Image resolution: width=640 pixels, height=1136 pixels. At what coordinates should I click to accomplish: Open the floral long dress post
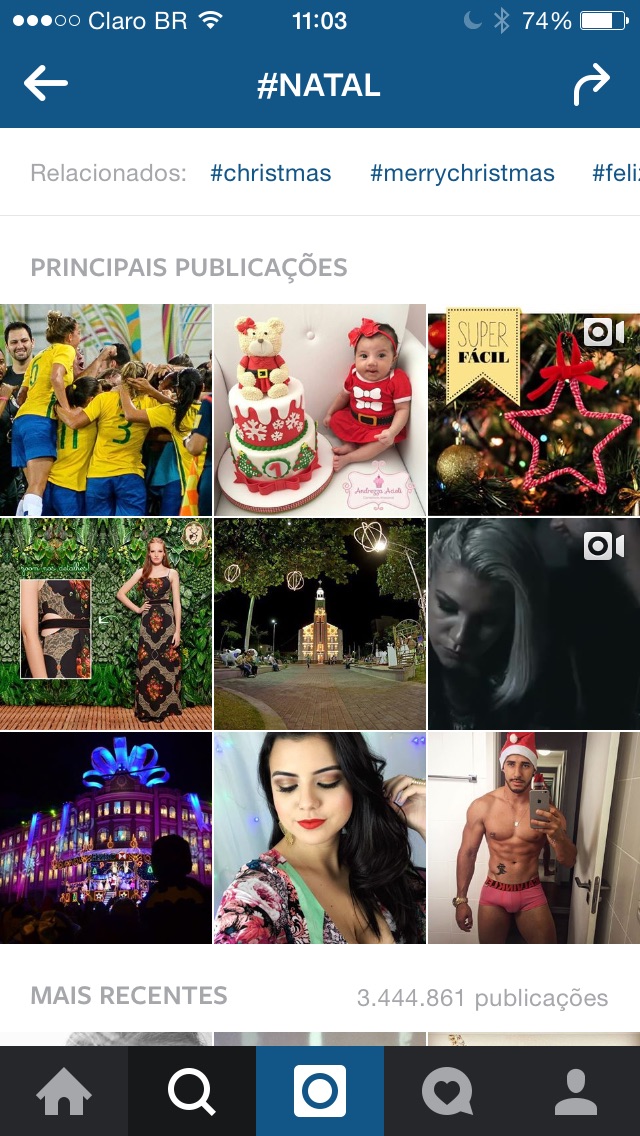[x=106, y=624]
